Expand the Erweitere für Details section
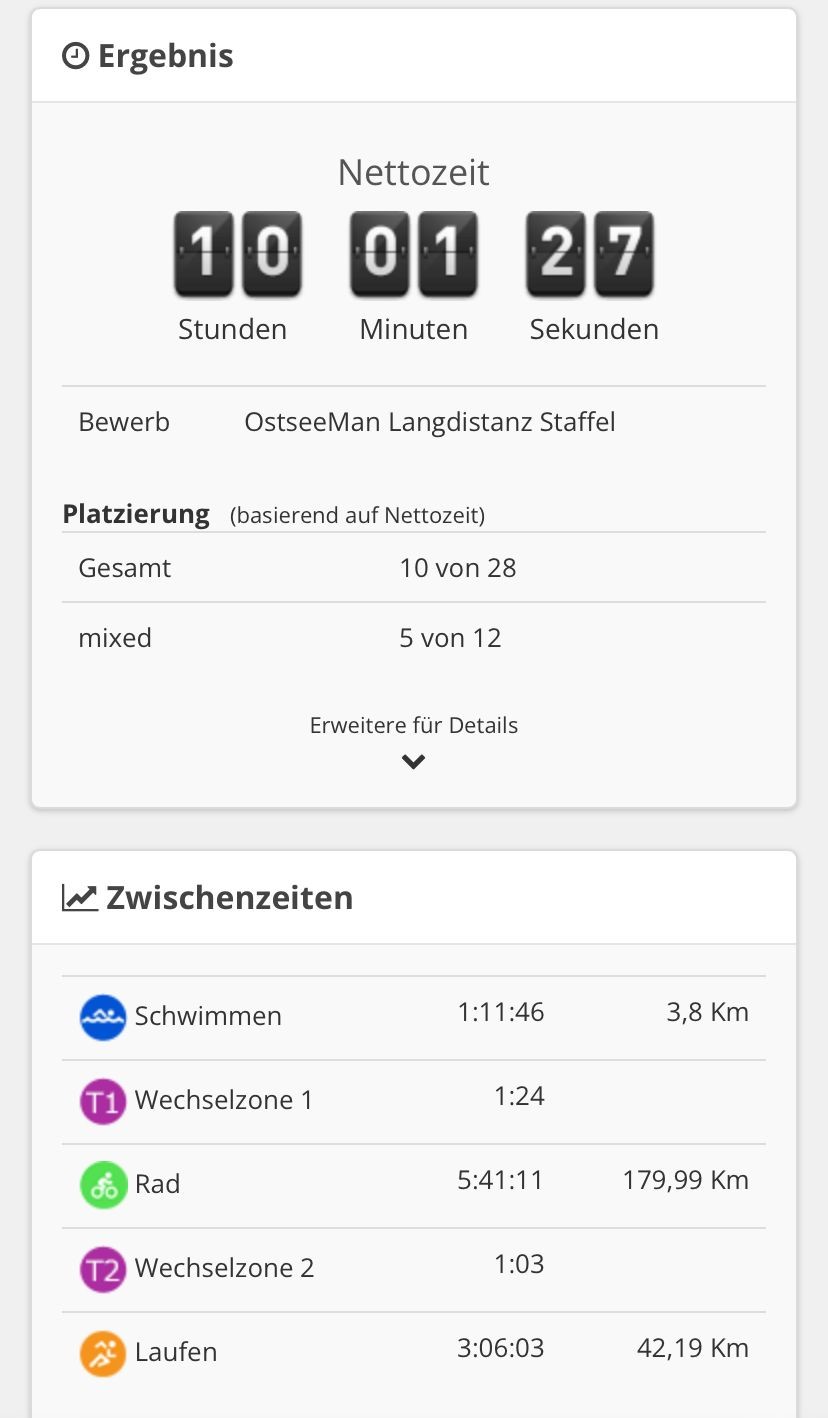This screenshot has height=1418, width=828. (x=413, y=724)
